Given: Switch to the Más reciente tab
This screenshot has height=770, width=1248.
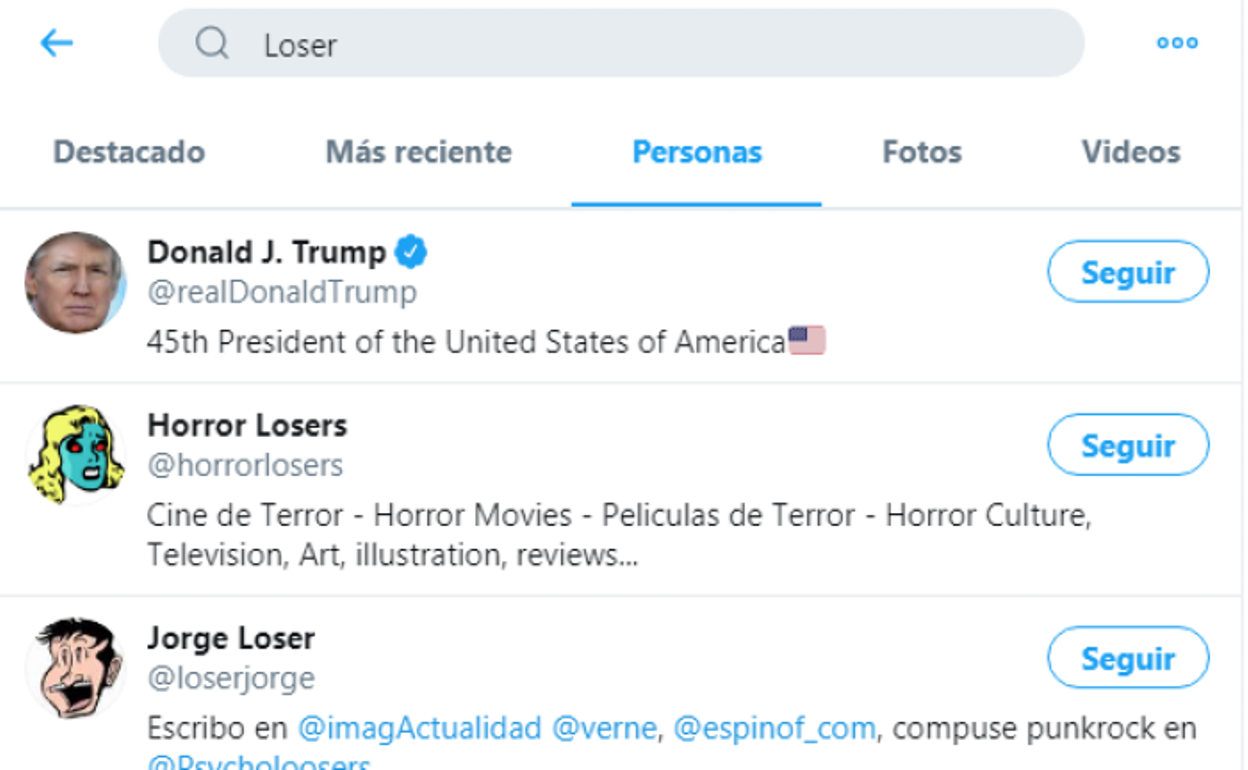Looking at the screenshot, I should [418, 152].
